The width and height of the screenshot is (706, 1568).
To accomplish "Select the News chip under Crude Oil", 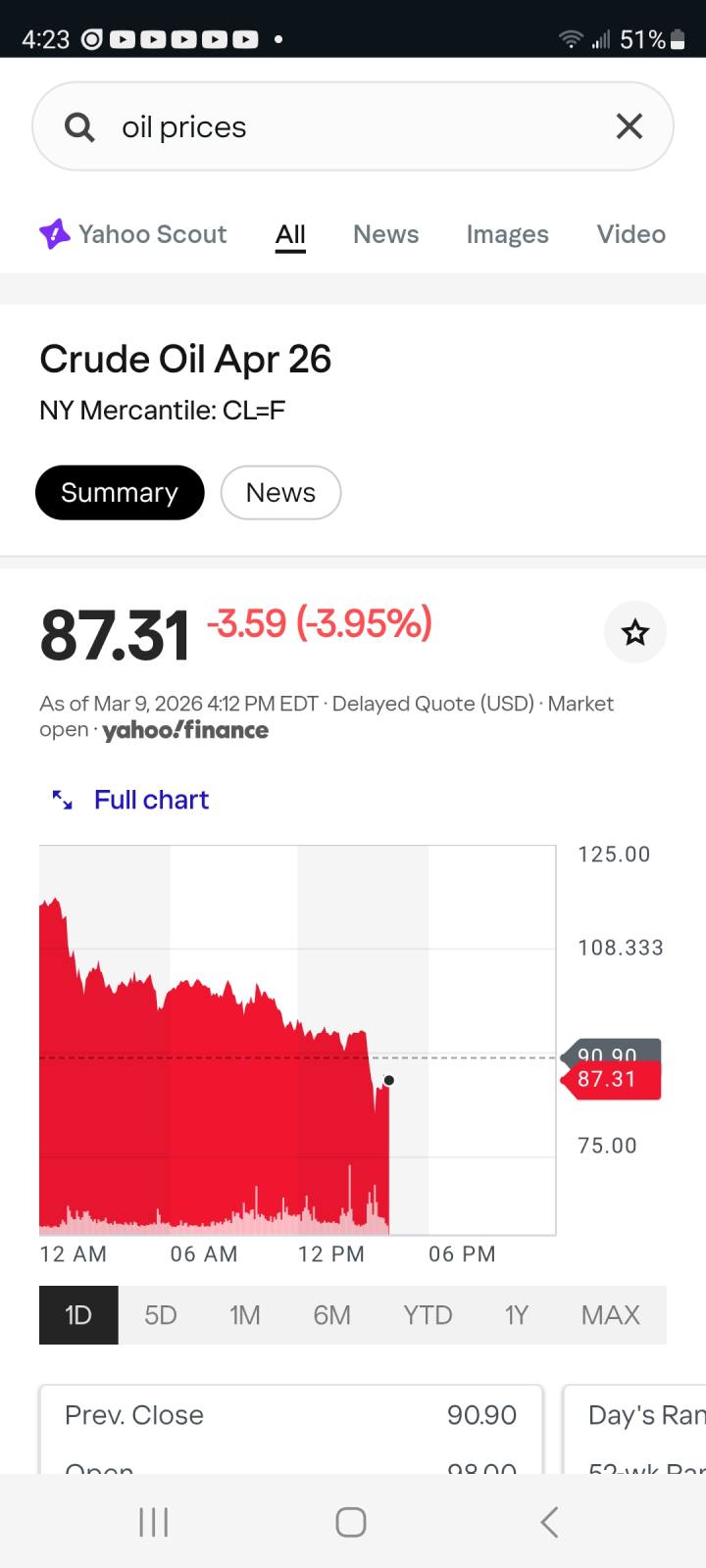I will pos(280,492).
